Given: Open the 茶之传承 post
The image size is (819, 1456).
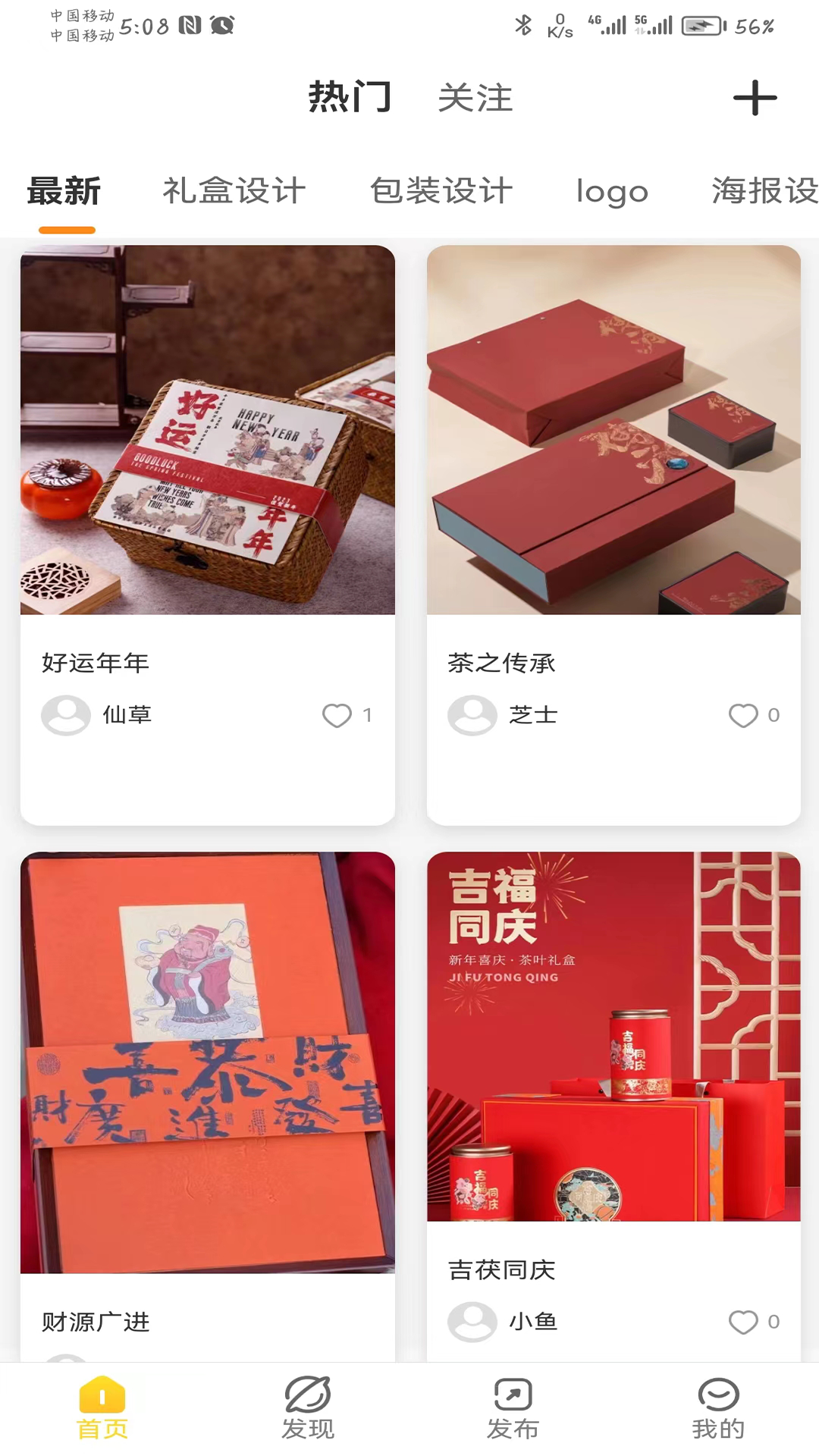Looking at the screenshot, I should [x=613, y=430].
